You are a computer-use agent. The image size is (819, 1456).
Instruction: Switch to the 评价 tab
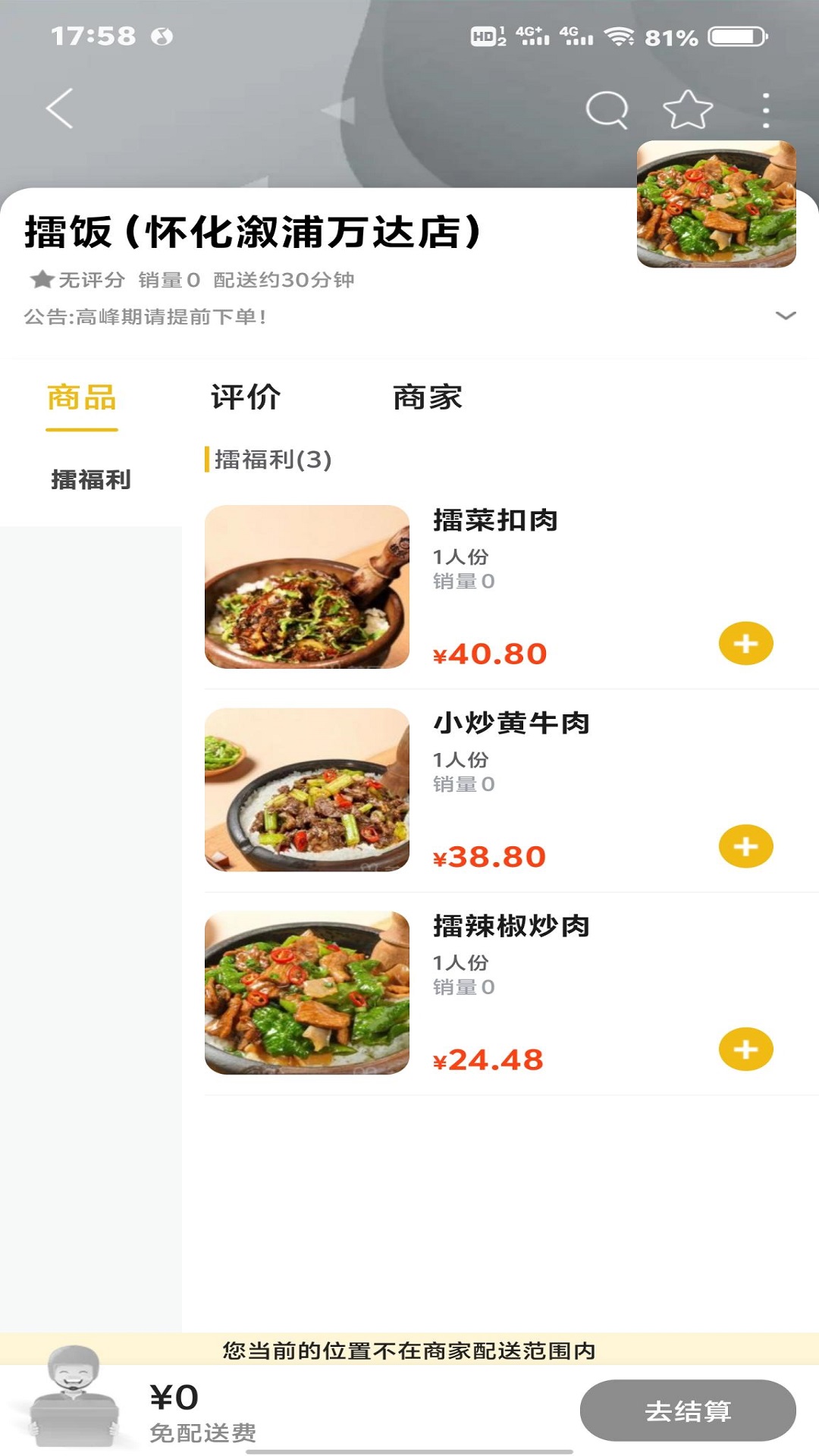pos(246,397)
